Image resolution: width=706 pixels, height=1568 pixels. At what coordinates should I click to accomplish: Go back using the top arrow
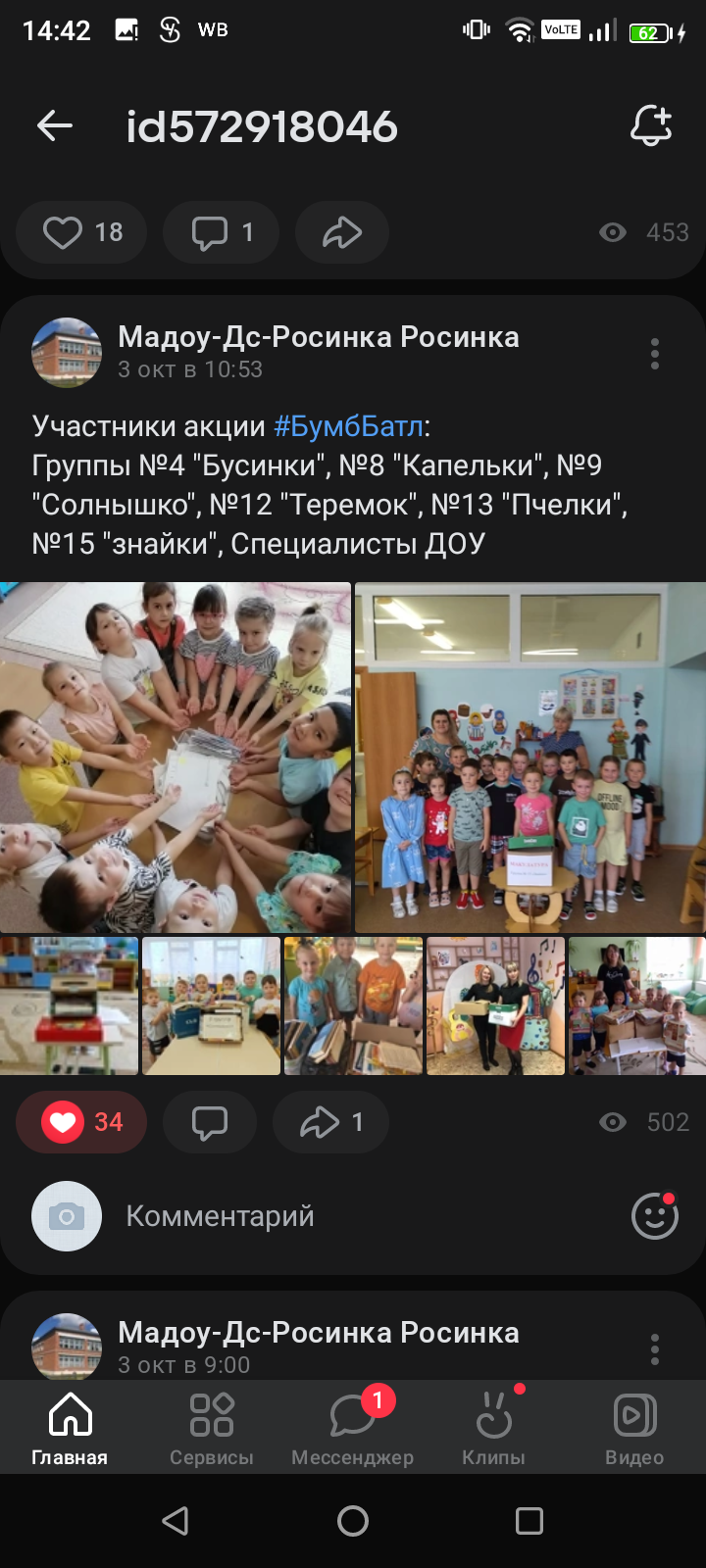55,125
